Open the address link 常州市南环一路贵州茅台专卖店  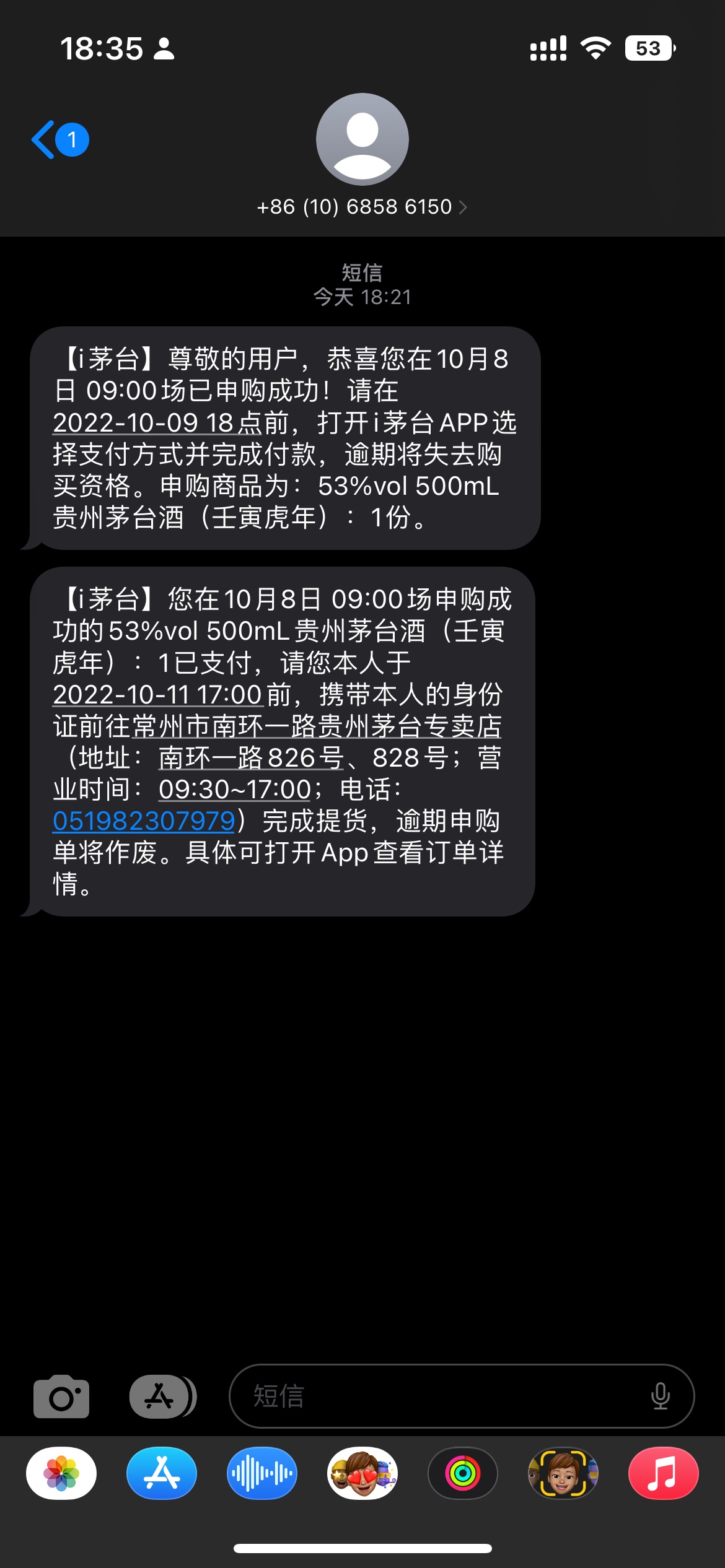coord(316,726)
